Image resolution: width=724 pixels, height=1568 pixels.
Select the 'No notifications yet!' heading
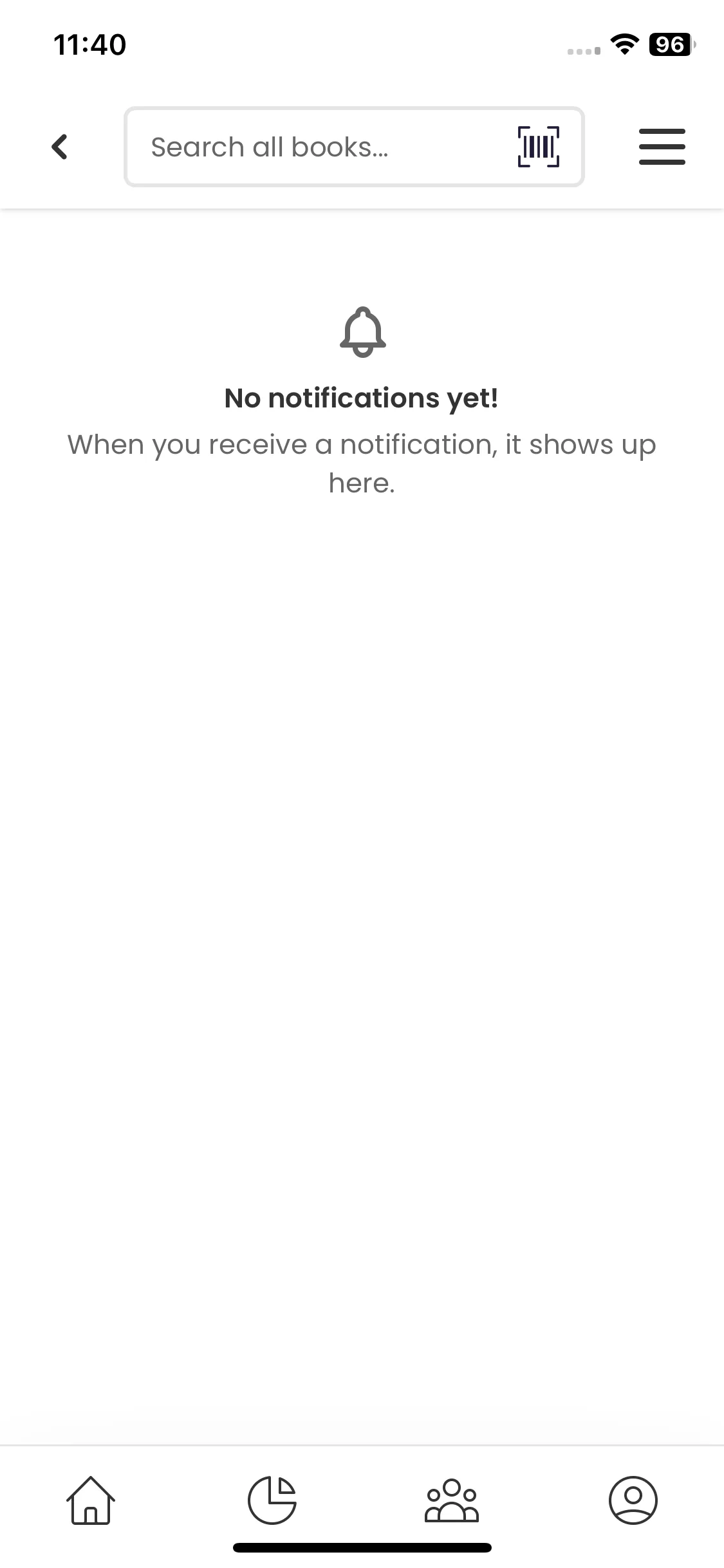(x=362, y=397)
